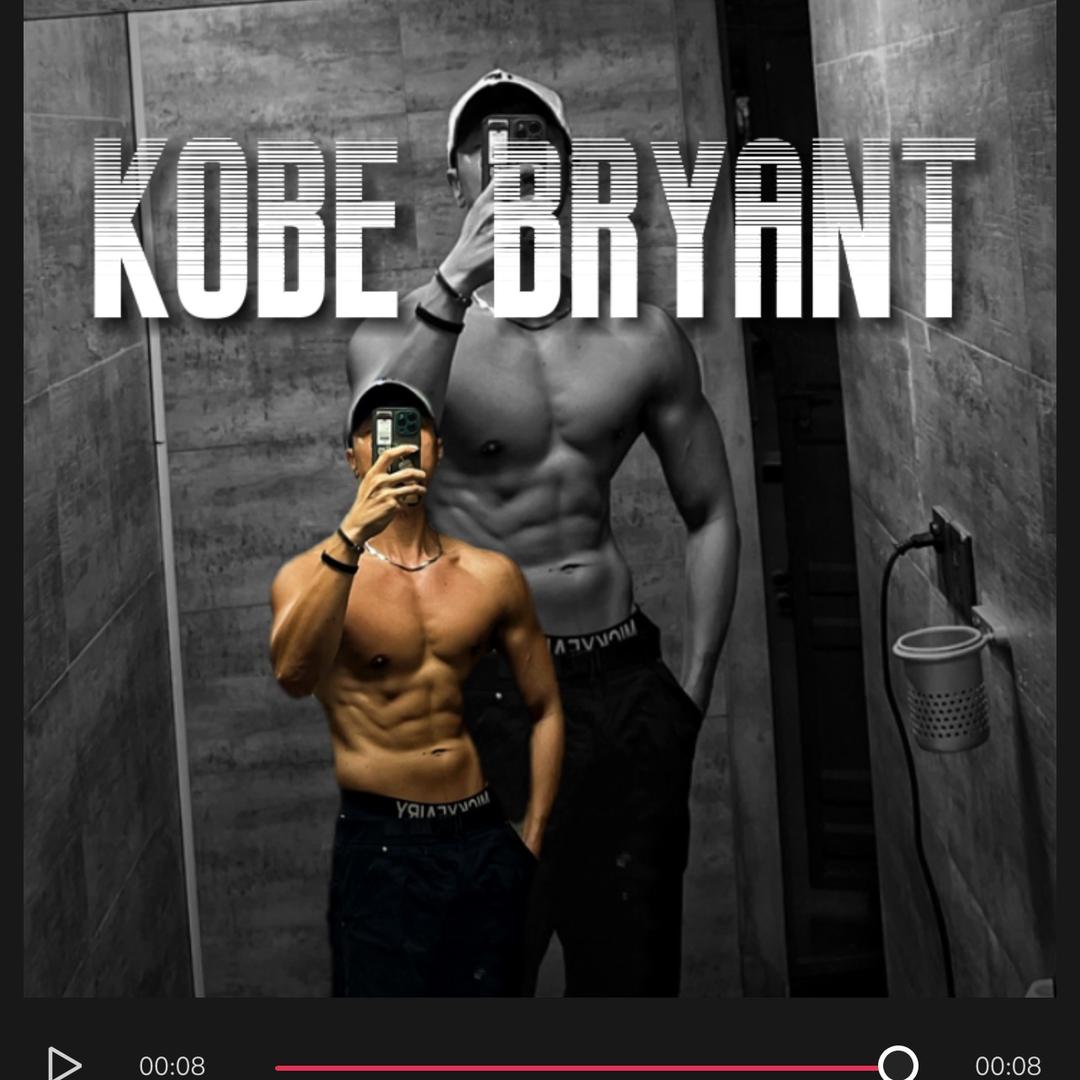This screenshot has width=1080, height=1080.
Task: Tap the play button to start the video
Action: pyautogui.click(x=64, y=1064)
